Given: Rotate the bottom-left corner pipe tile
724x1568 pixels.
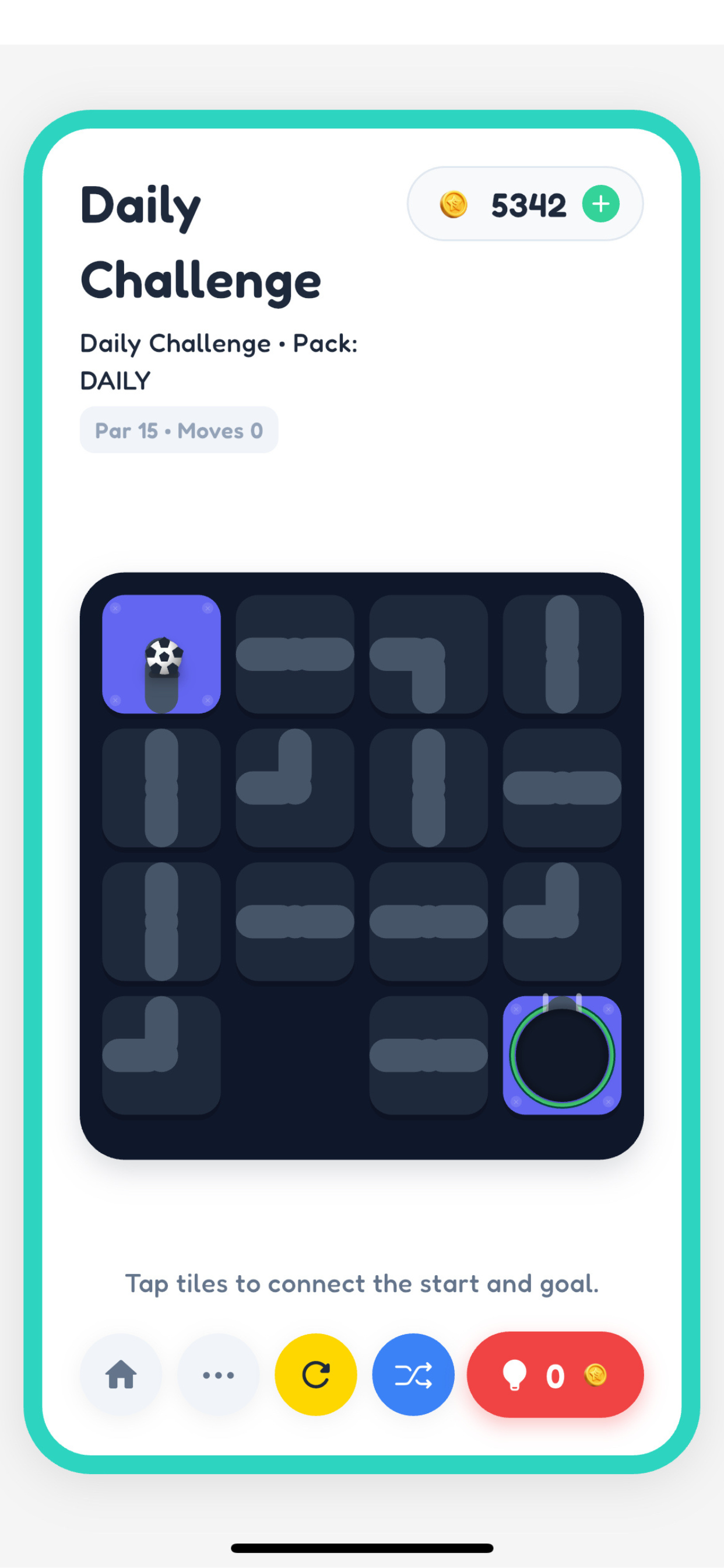Looking at the screenshot, I should pyautogui.click(x=161, y=1055).
